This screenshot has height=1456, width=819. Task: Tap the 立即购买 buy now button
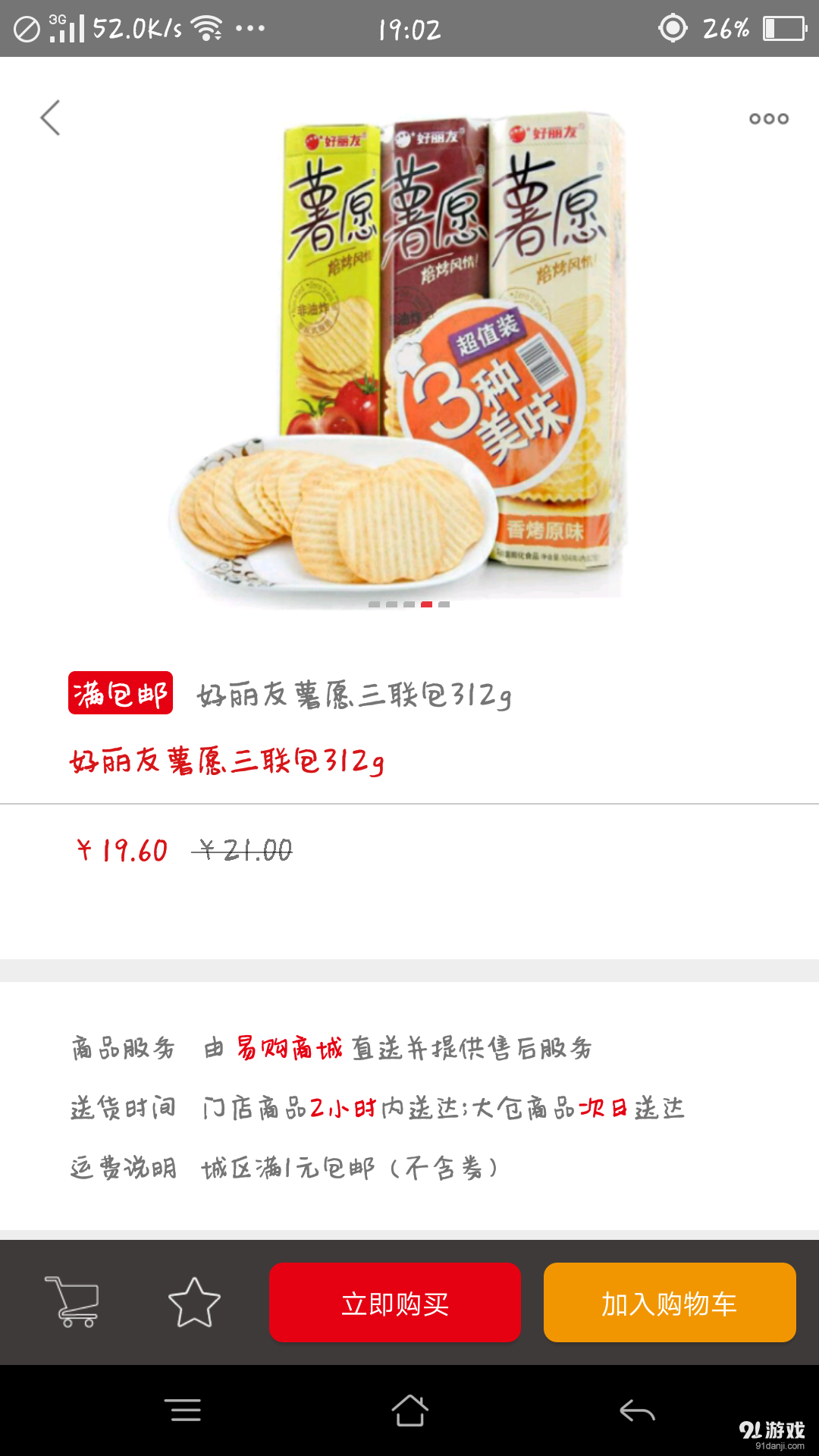click(x=395, y=1303)
